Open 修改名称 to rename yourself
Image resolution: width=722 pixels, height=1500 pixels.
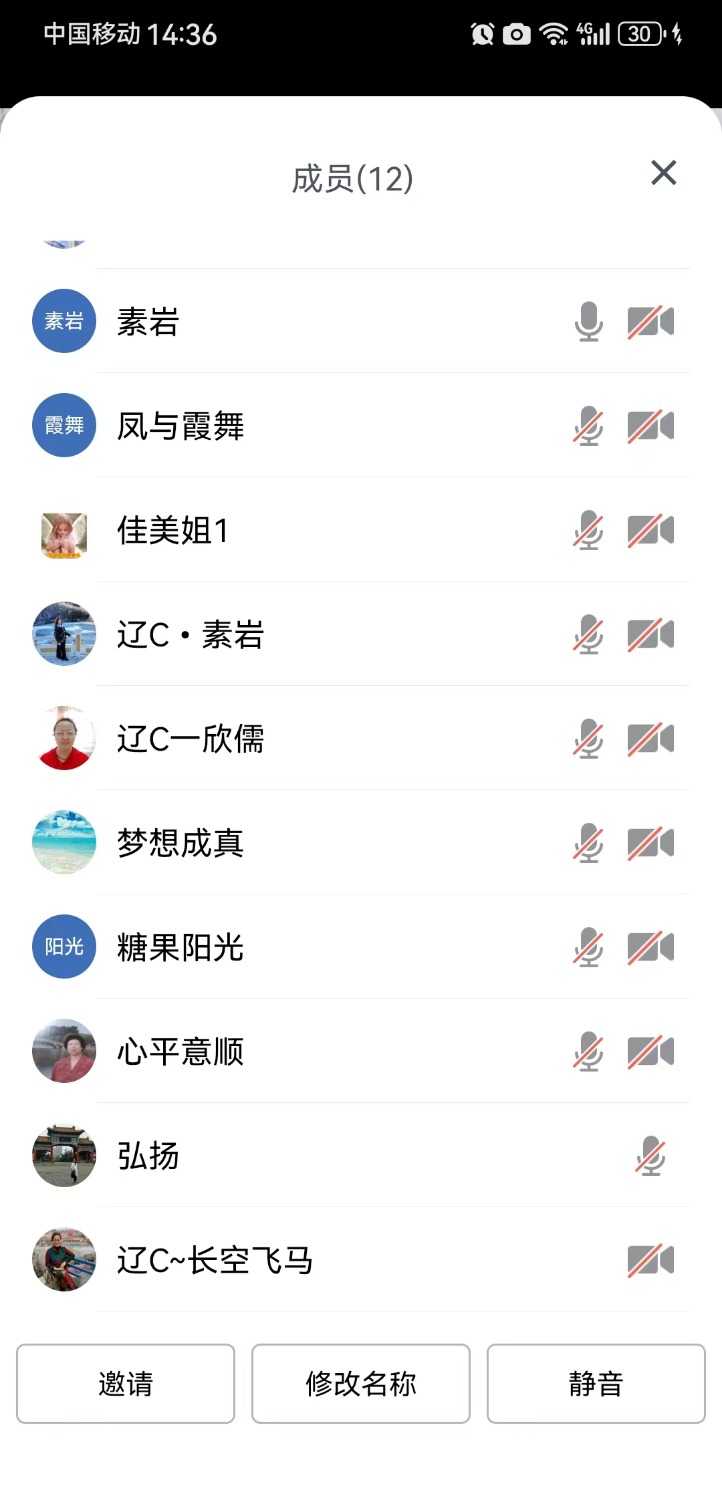tap(360, 1384)
